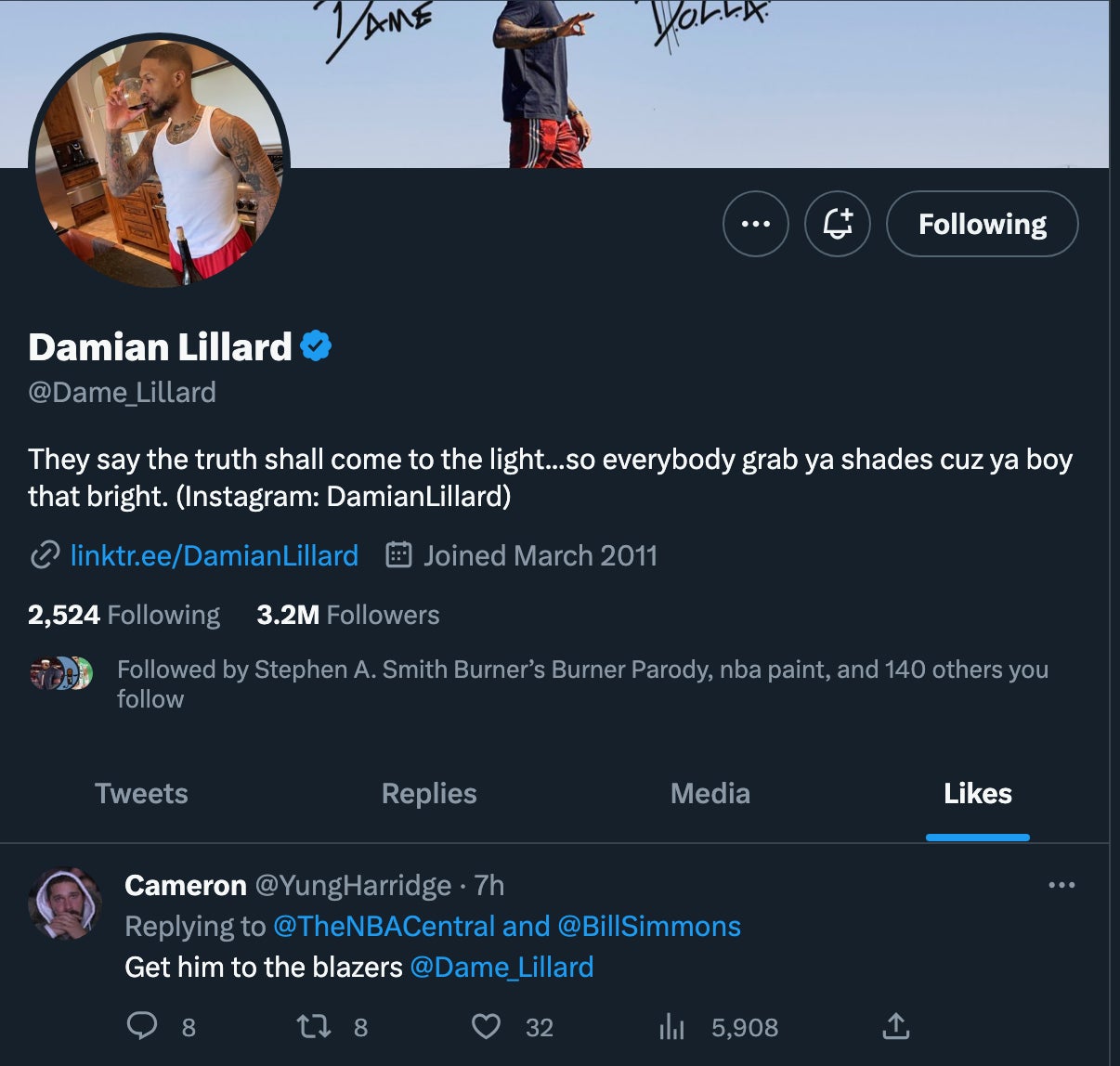
Task: Switch to the Media tab
Action: point(710,793)
